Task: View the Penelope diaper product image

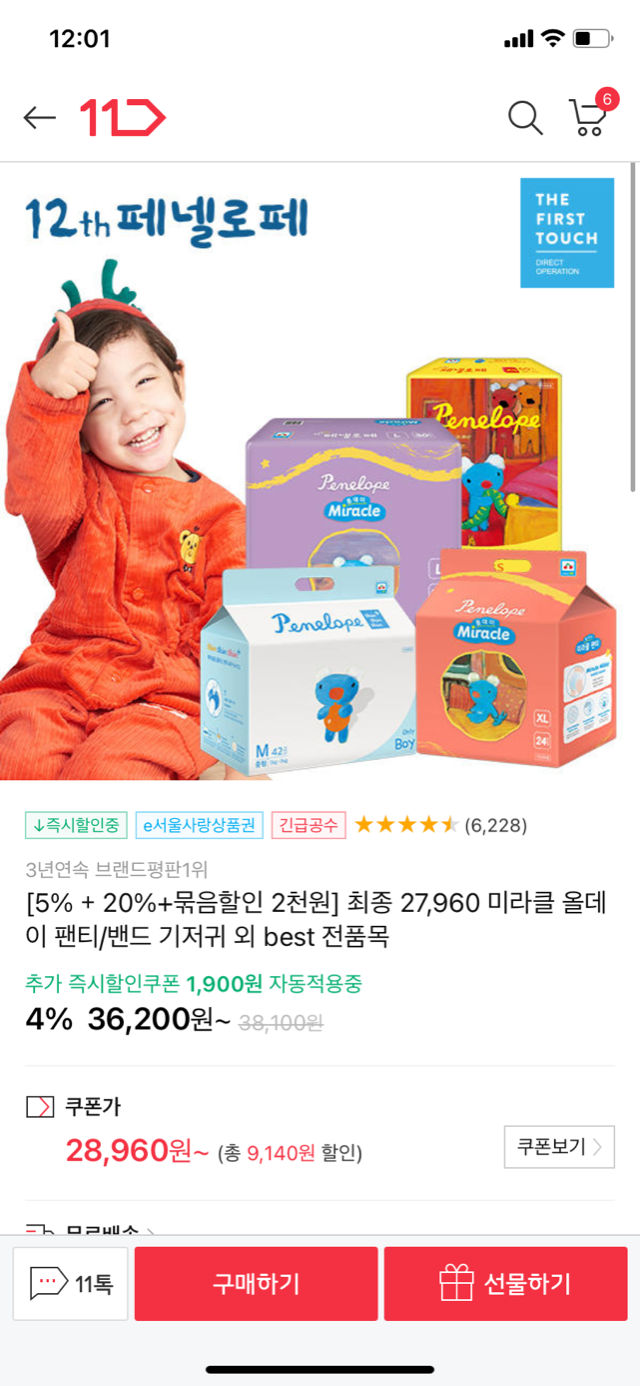Action: (x=320, y=470)
